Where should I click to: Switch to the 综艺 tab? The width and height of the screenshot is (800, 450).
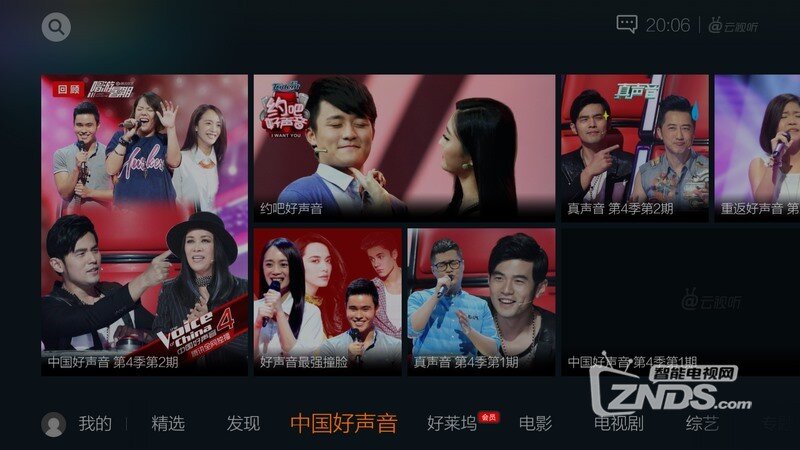(701, 424)
